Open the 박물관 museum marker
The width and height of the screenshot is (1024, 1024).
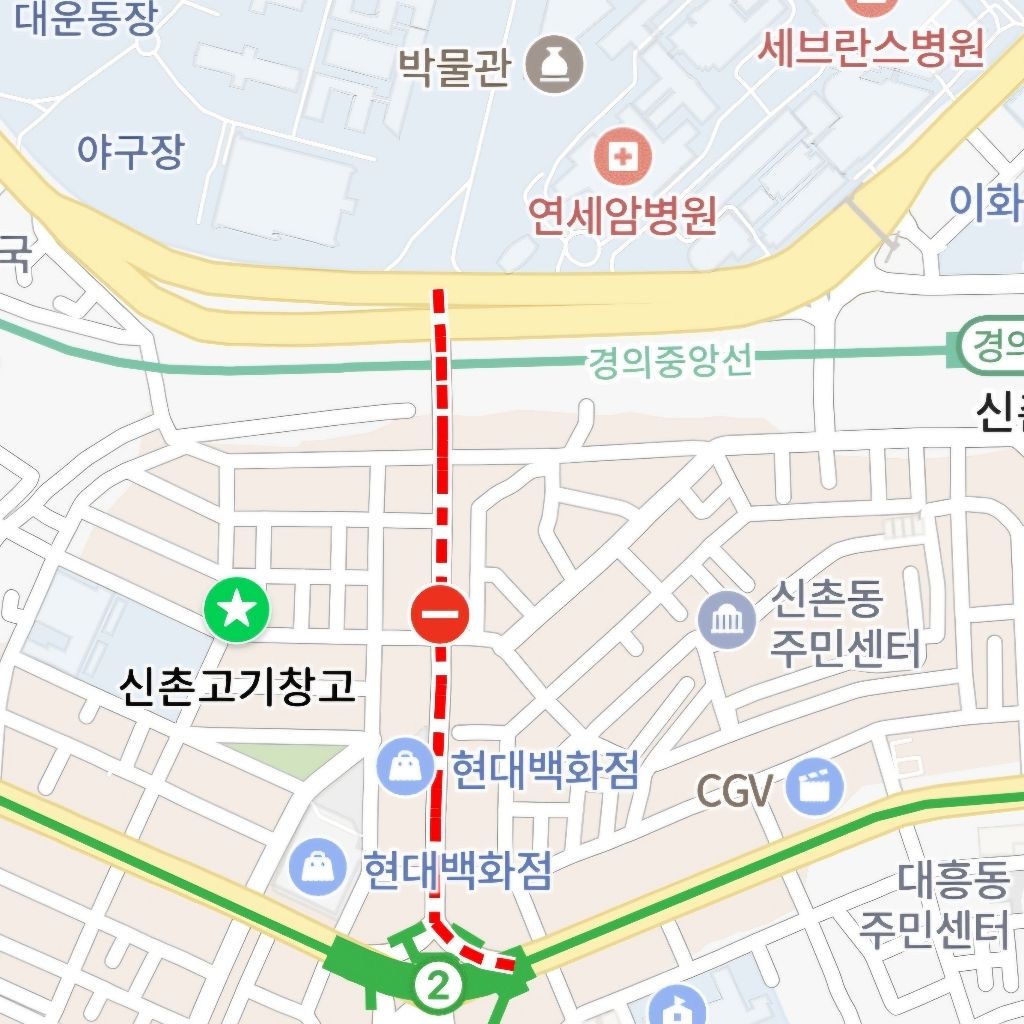554,65
